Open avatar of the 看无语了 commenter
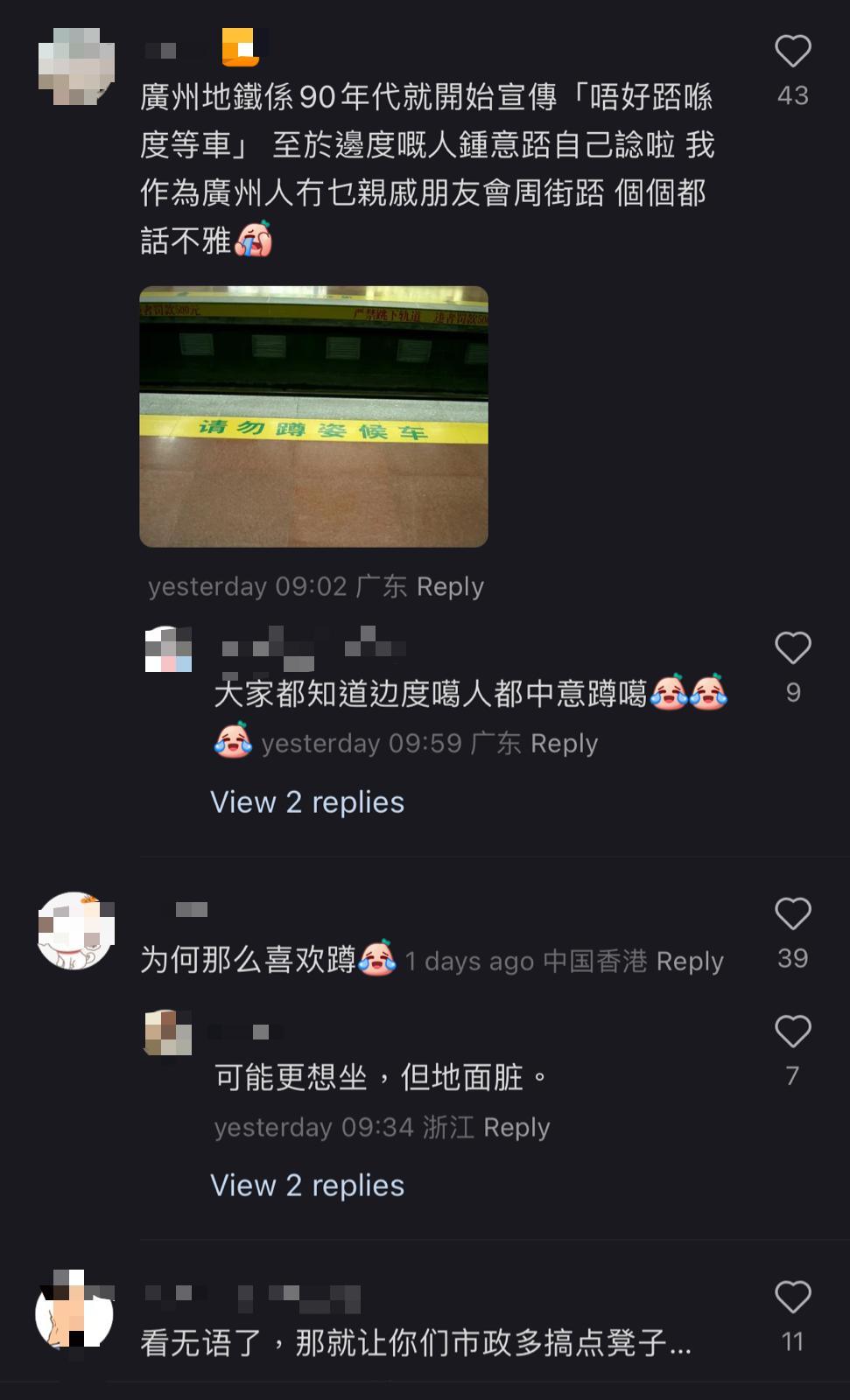850x1400 pixels. [x=74, y=1312]
